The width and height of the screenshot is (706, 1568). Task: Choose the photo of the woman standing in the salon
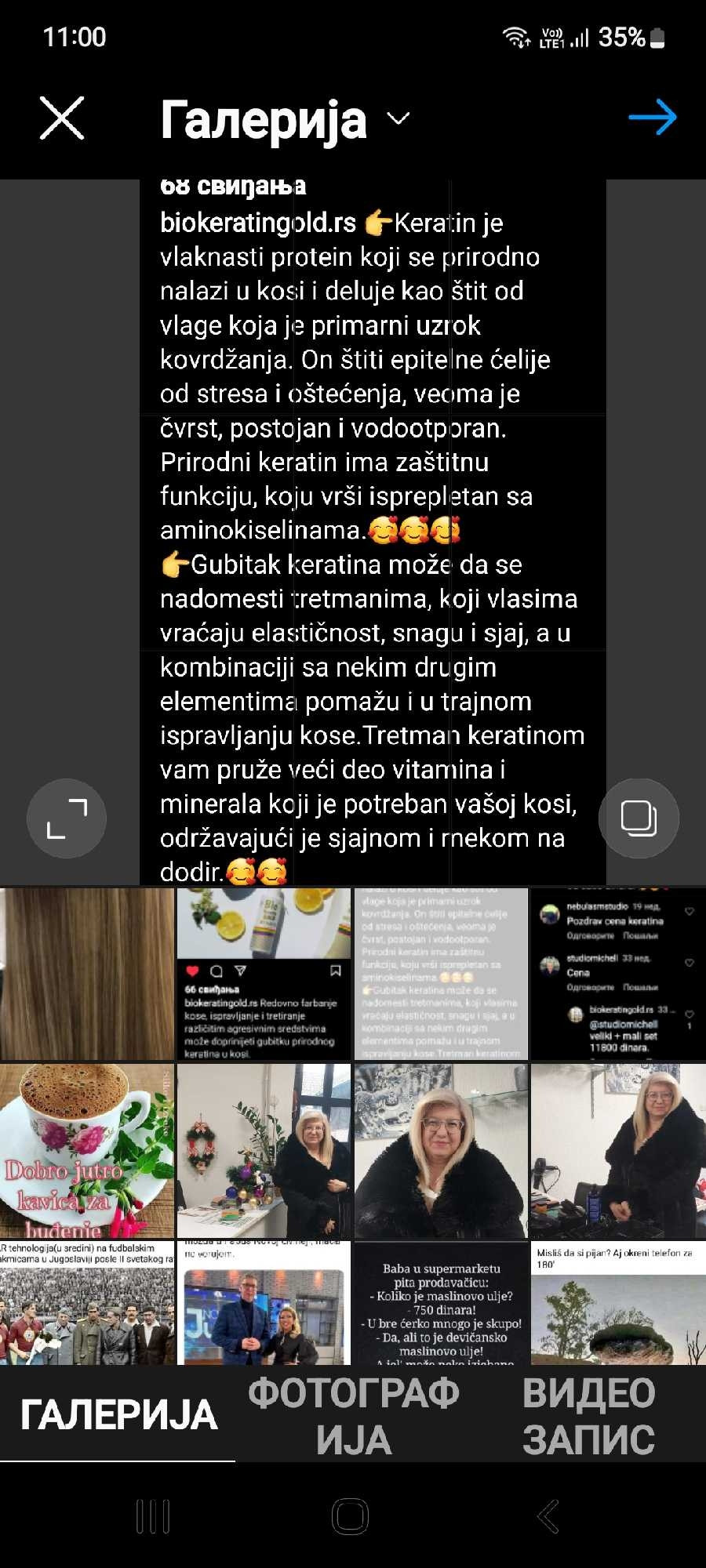(x=618, y=1150)
